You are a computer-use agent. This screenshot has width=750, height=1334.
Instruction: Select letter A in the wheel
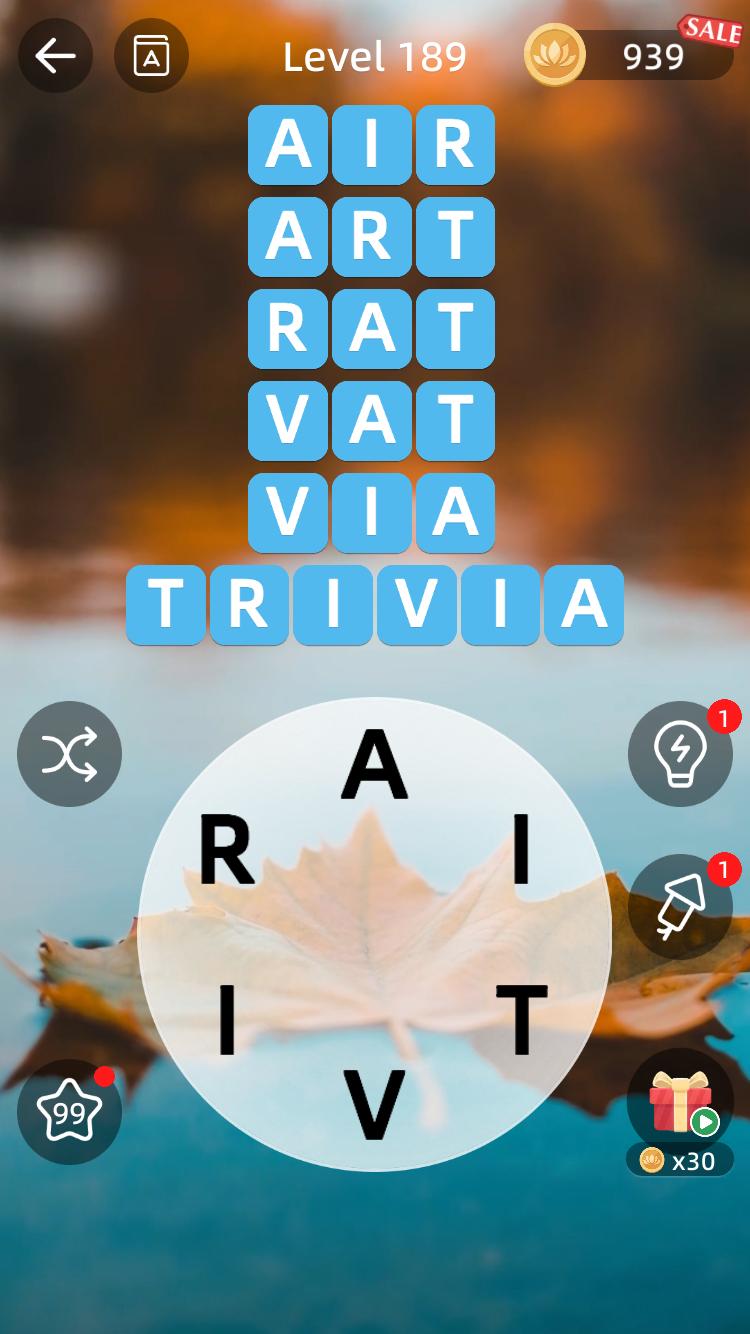pyautogui.click(x=374, y=765)
